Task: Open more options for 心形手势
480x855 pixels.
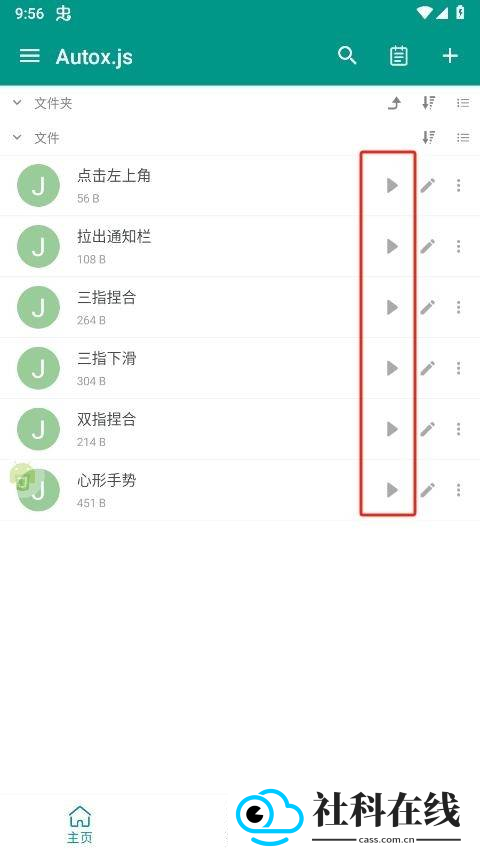Action: point(458,490)
